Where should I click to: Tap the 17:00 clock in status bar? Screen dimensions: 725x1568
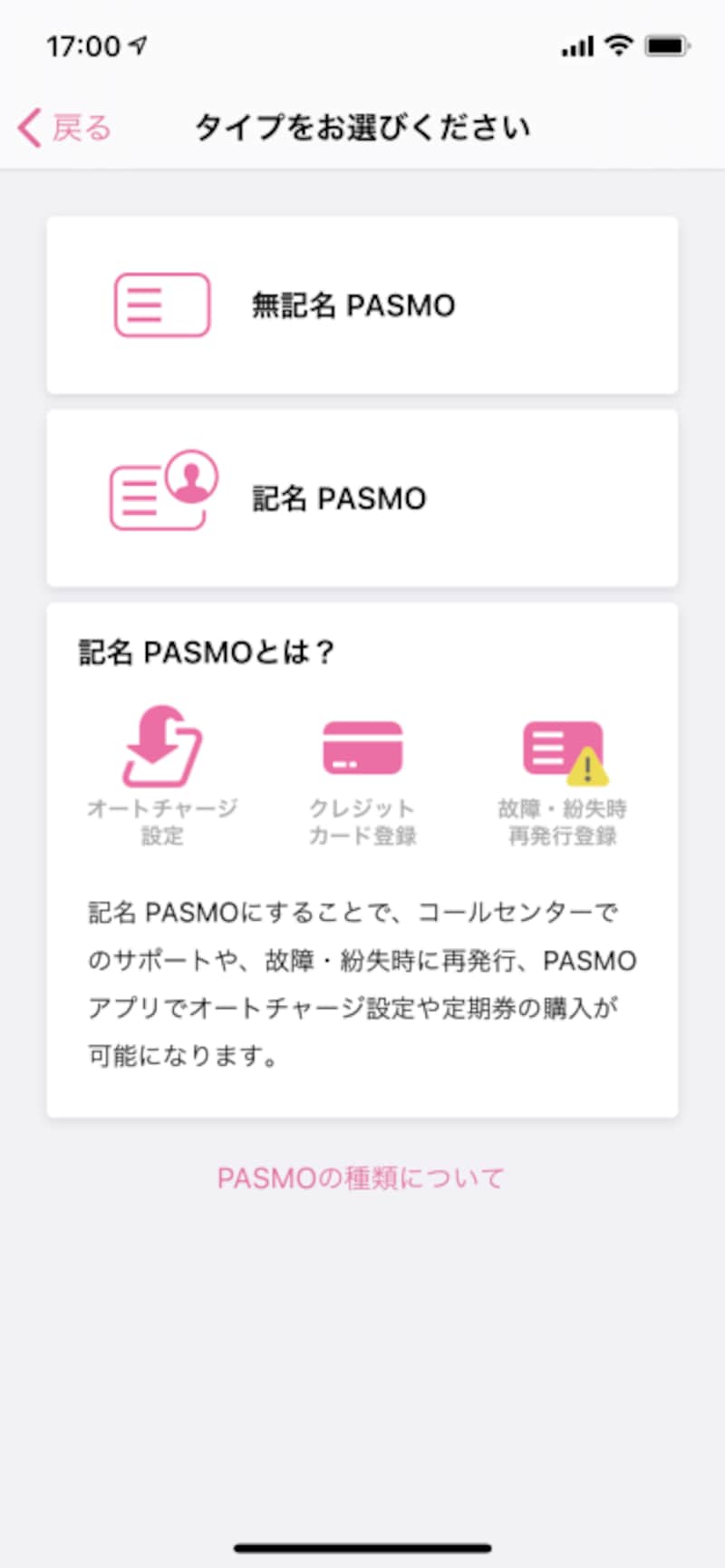coord(83,45)
